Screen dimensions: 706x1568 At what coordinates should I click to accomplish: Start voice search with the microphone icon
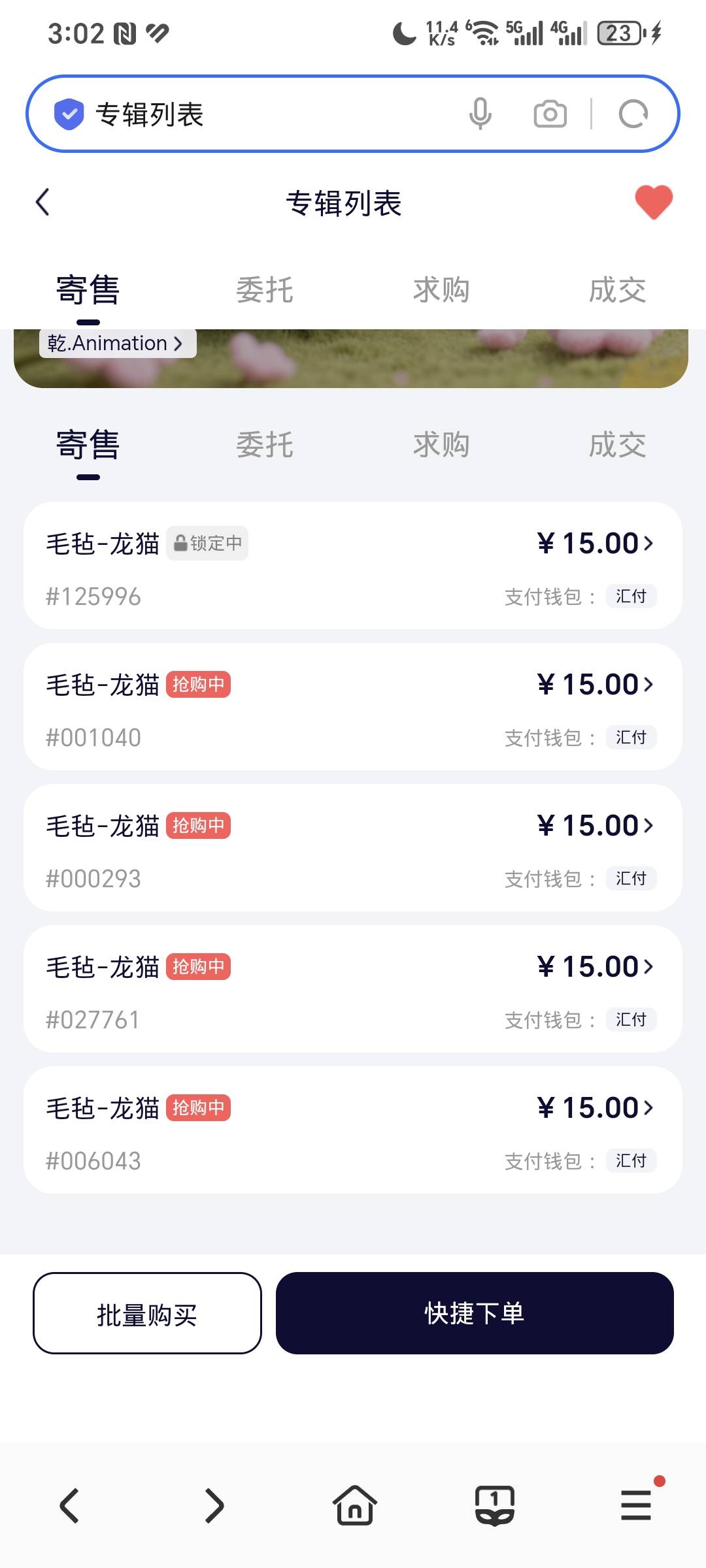pos(480,114)
